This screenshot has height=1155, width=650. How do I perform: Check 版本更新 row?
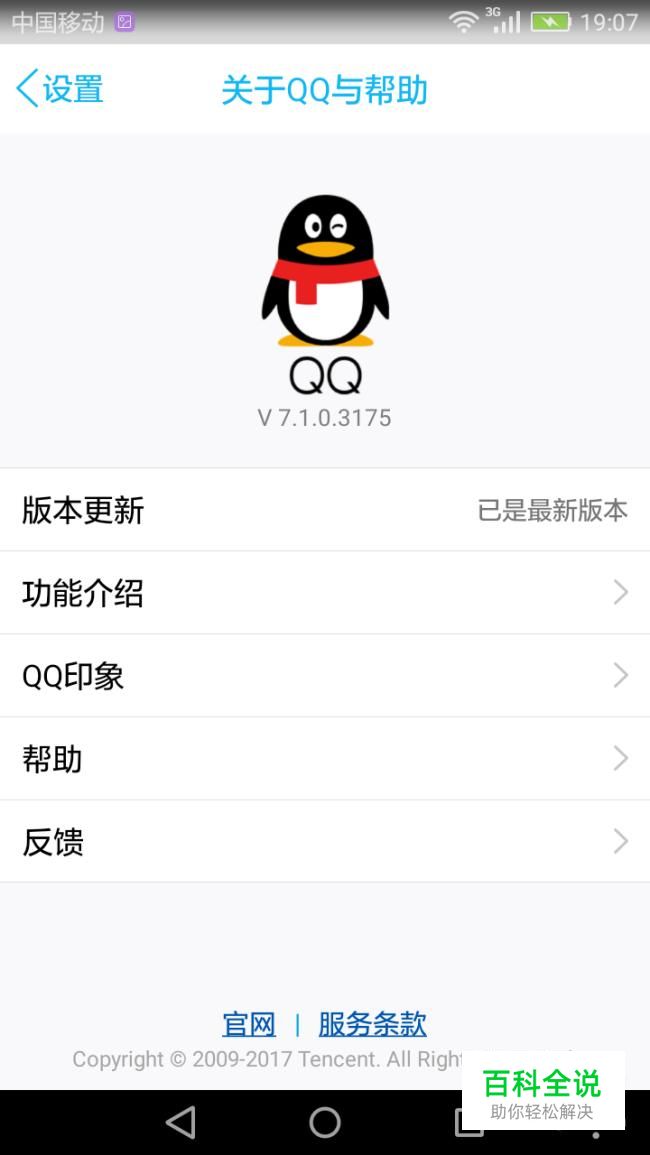(324, 510)
